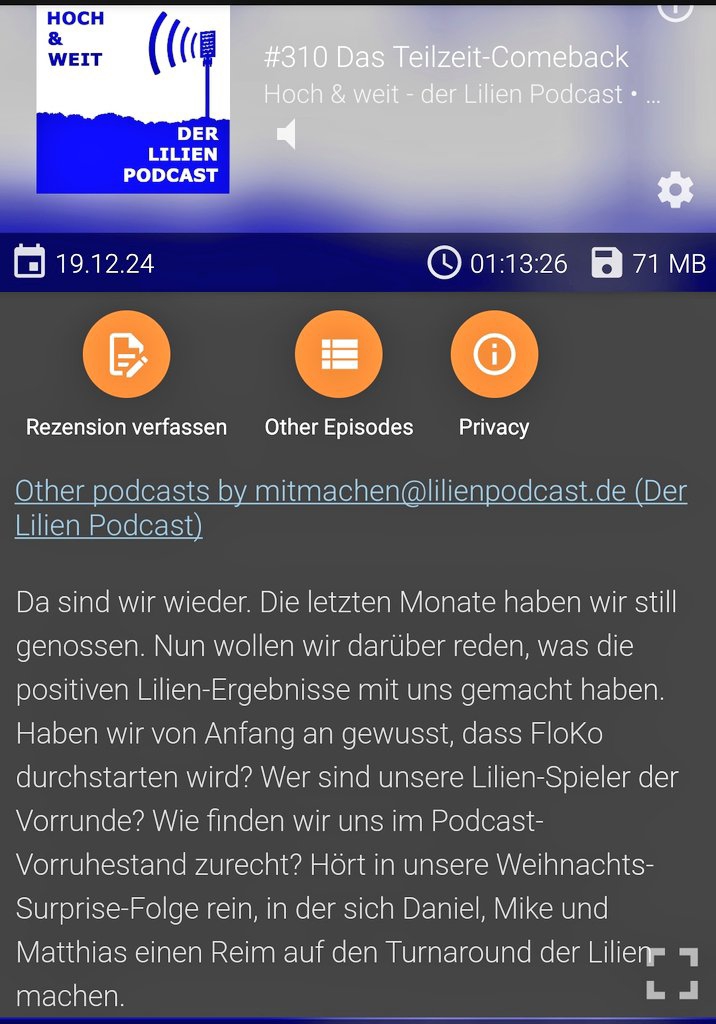This screenshot has height=1024, width=716.
Task: Open the info icon at top right
Action: (x=675, y=8)
